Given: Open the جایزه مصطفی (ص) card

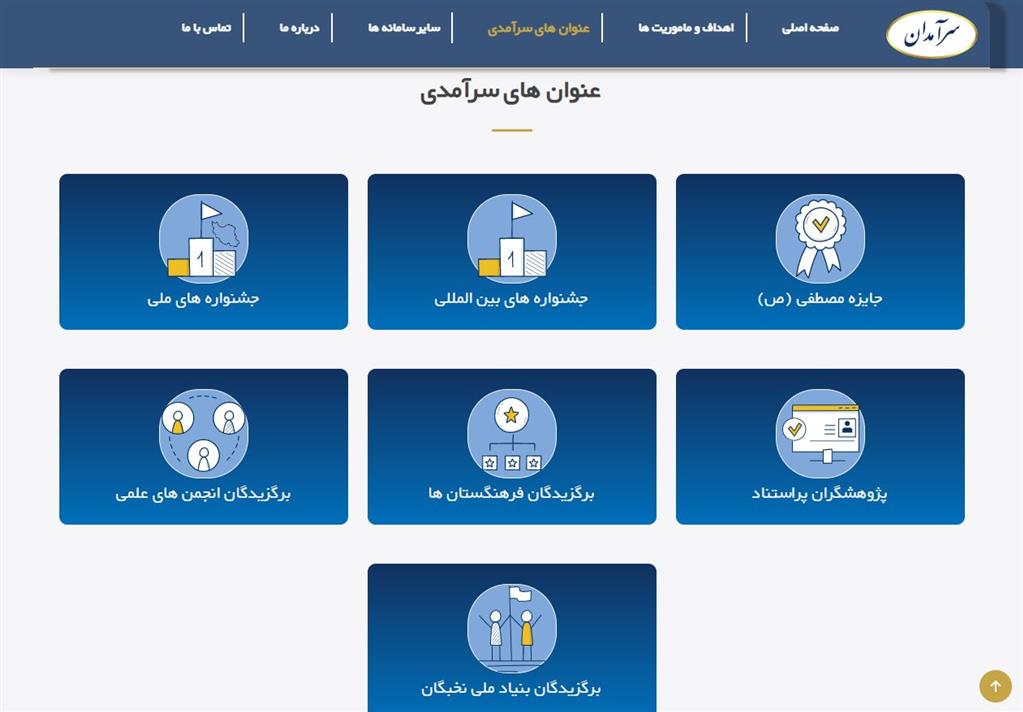Looking at the screenshot, I should pos(820,252).
